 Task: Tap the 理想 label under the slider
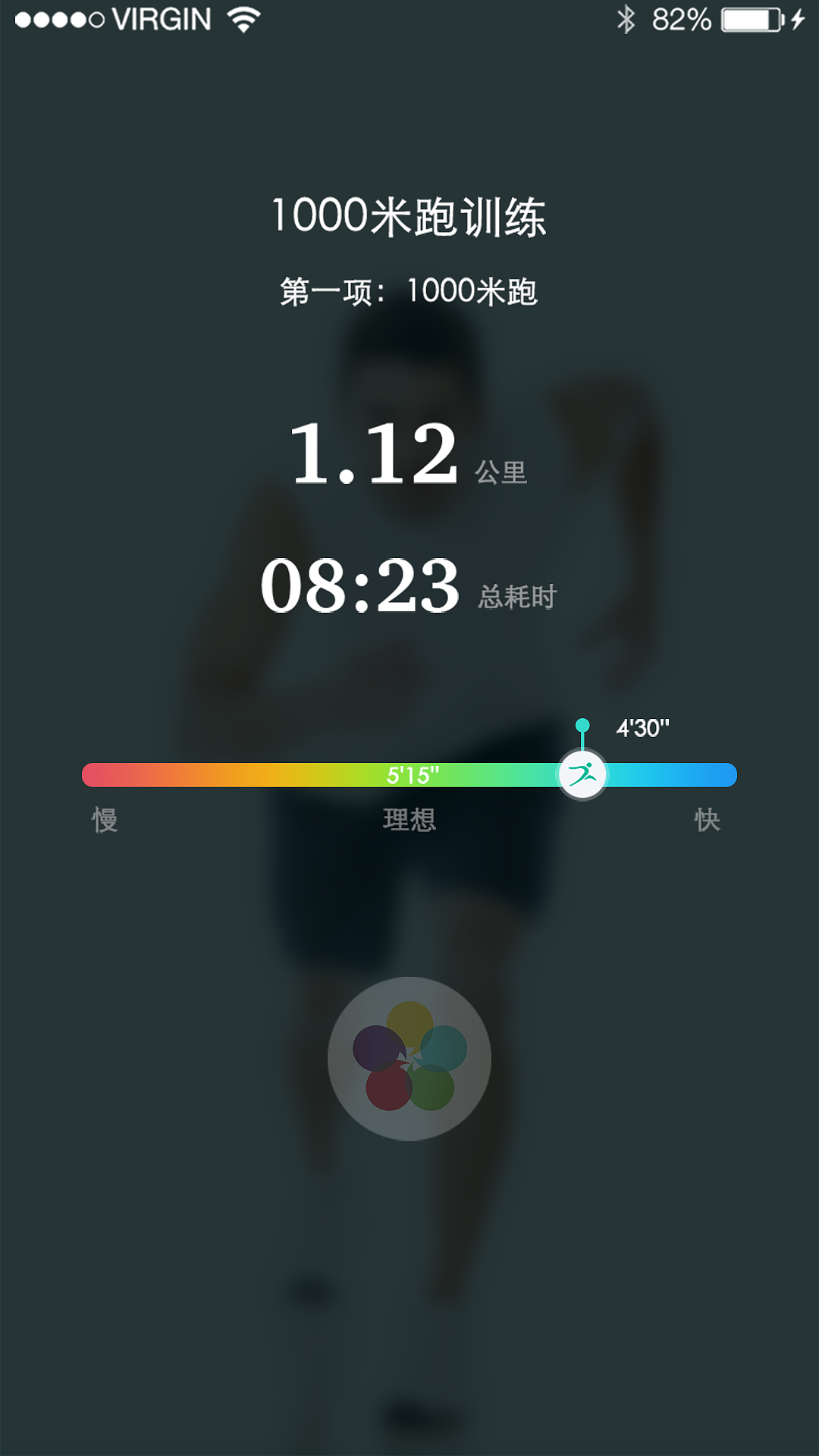point(409,821)
